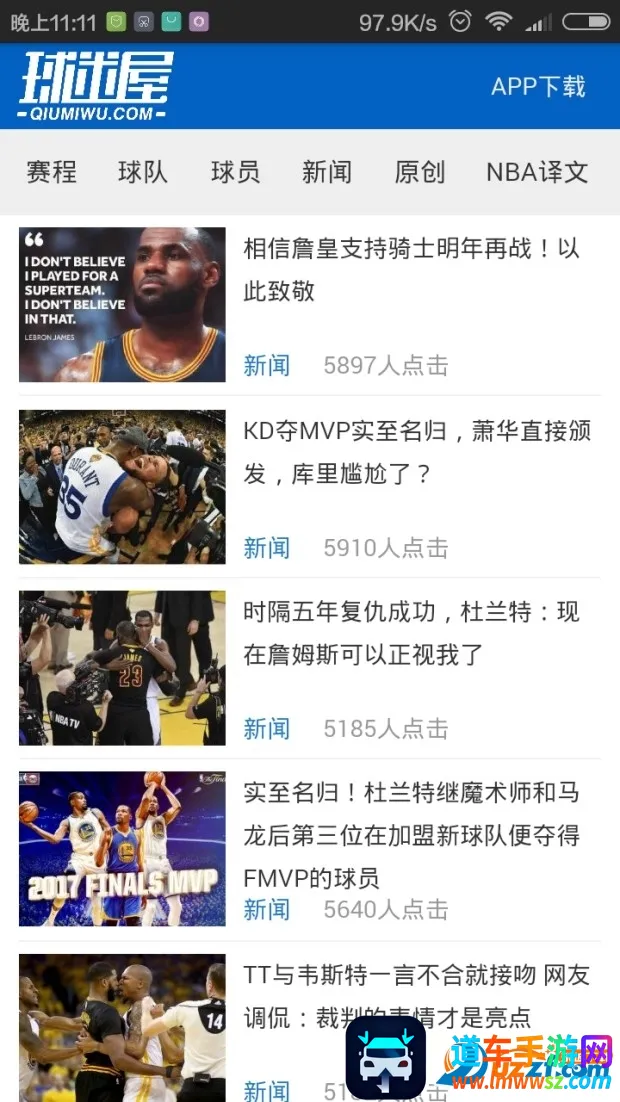This screenshot has width=620, height=1102.
Task: Open the NBA译文 tab
Action: 537,172
